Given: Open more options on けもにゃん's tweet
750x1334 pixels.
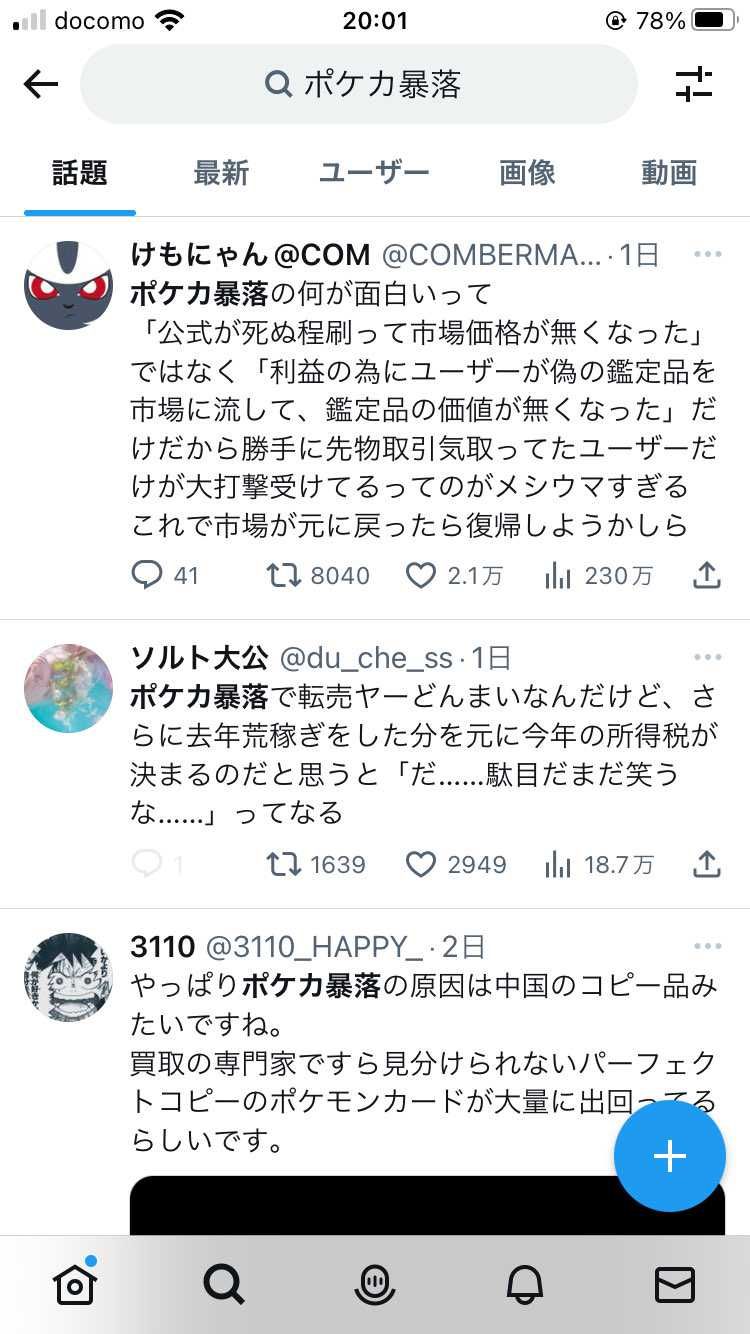Looking at the screenshot, I should (708, 255).
